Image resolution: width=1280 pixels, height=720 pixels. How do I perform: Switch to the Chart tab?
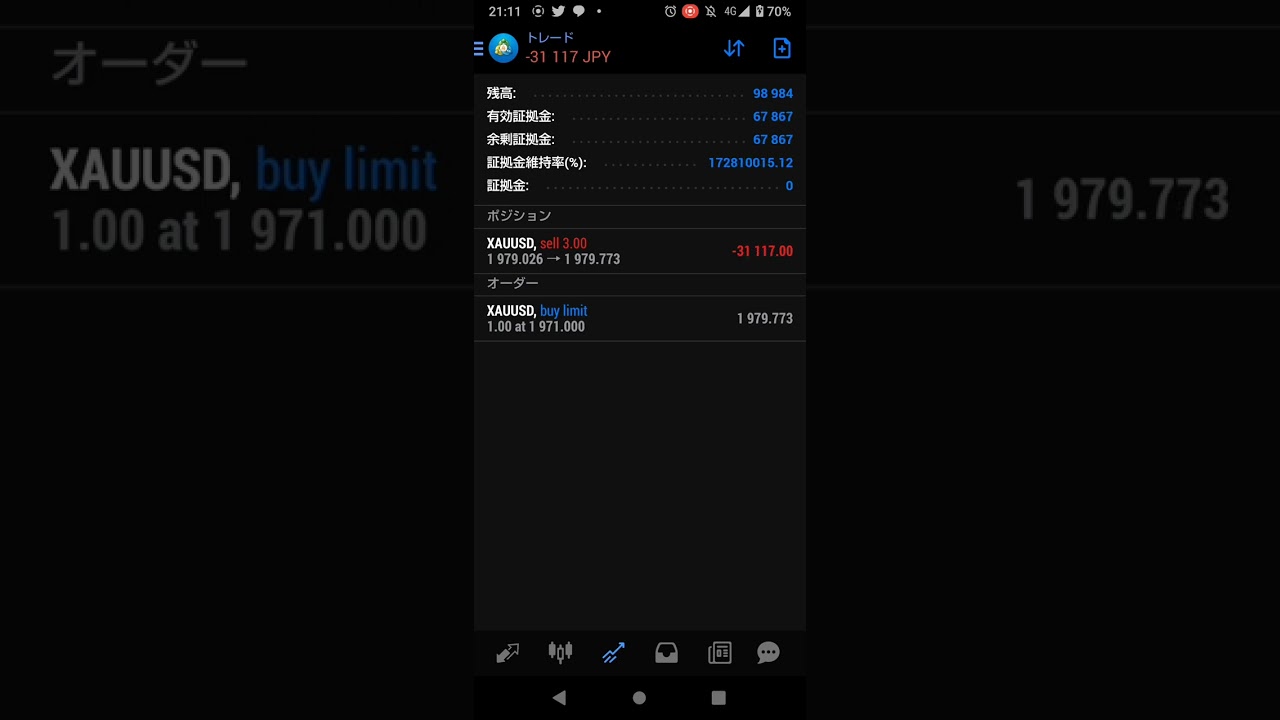[x=561, y=653]
